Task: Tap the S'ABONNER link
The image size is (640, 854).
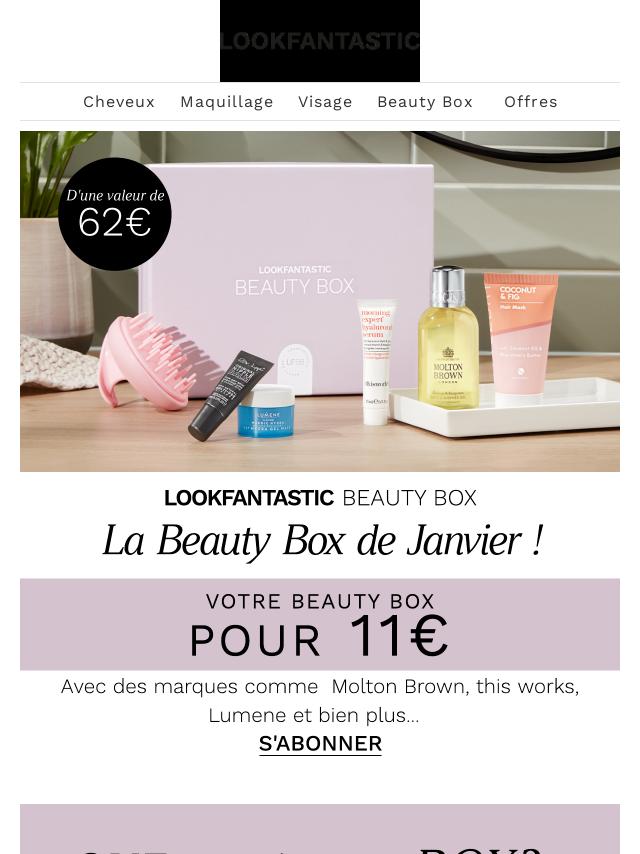Action: coord(320,744)
